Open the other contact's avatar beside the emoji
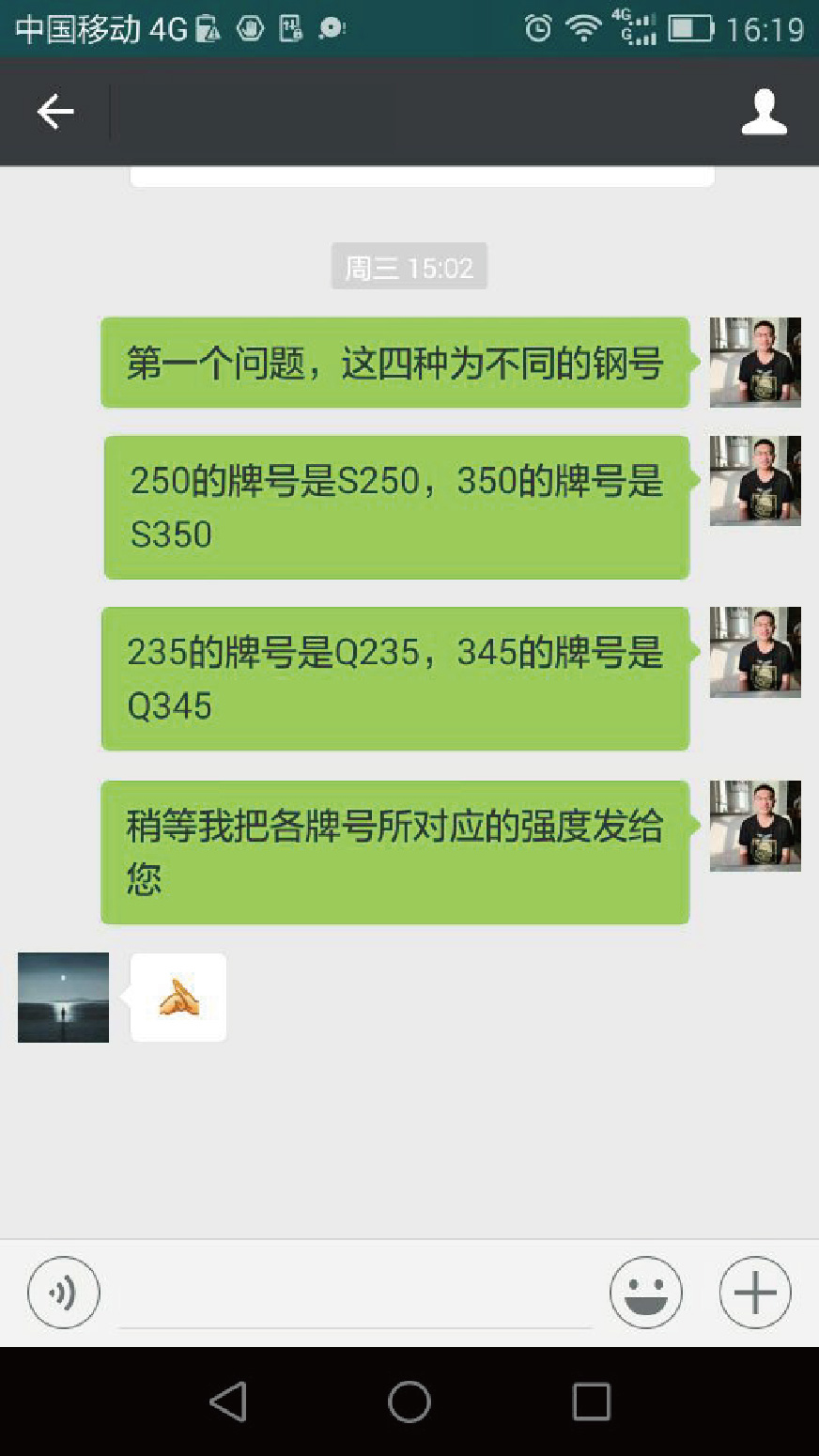 63,998
